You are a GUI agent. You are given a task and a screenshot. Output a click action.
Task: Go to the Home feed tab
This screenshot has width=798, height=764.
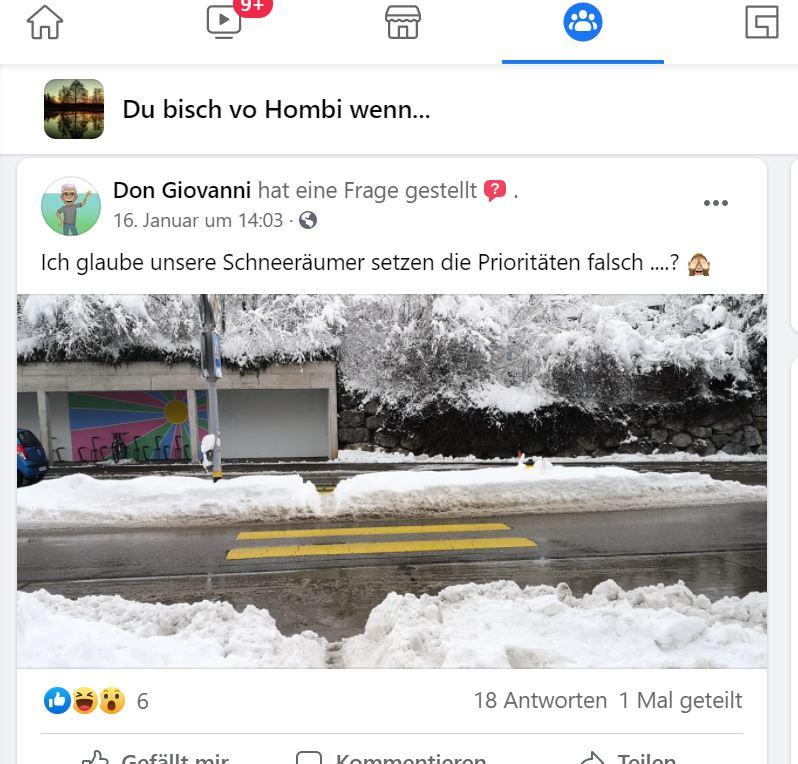[45, 22]
